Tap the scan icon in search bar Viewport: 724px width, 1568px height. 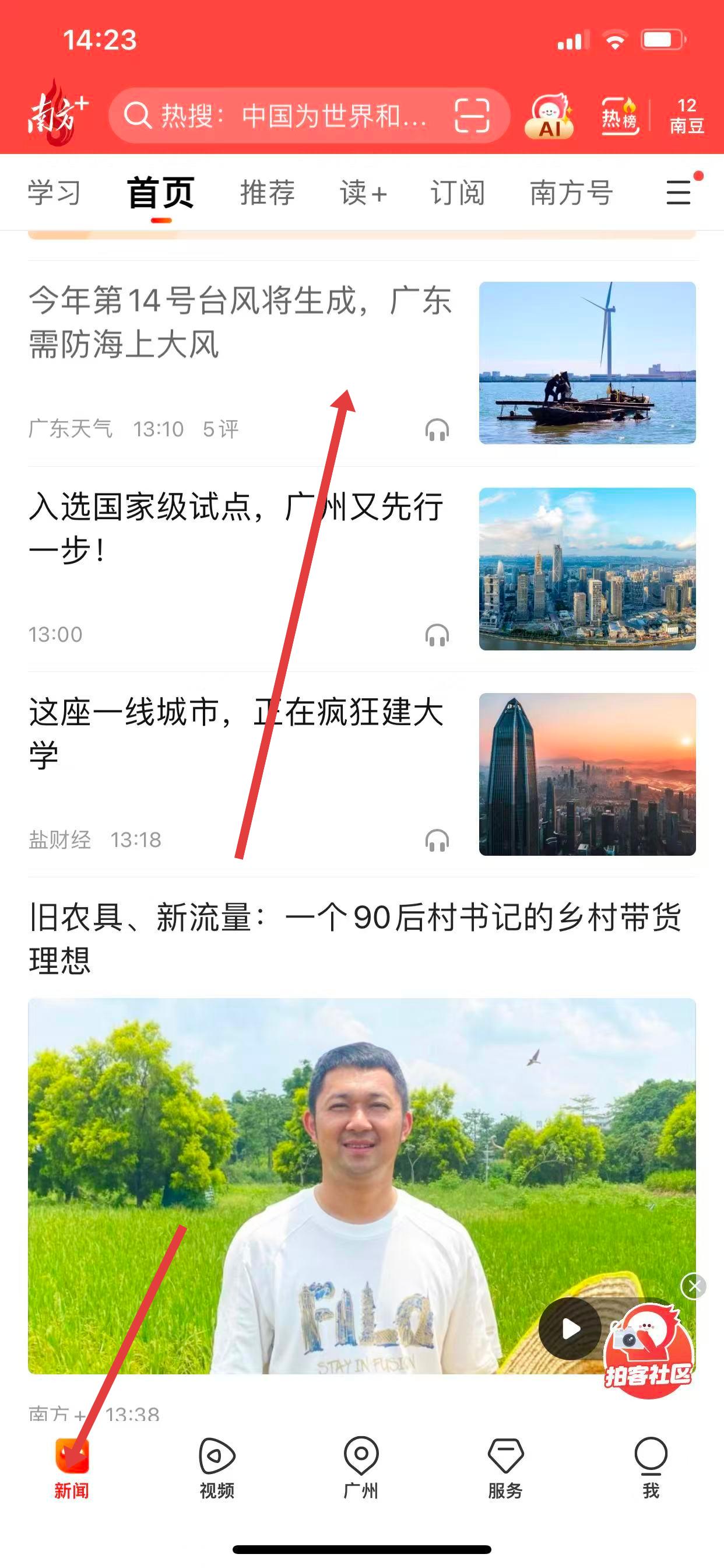point(472,115)
